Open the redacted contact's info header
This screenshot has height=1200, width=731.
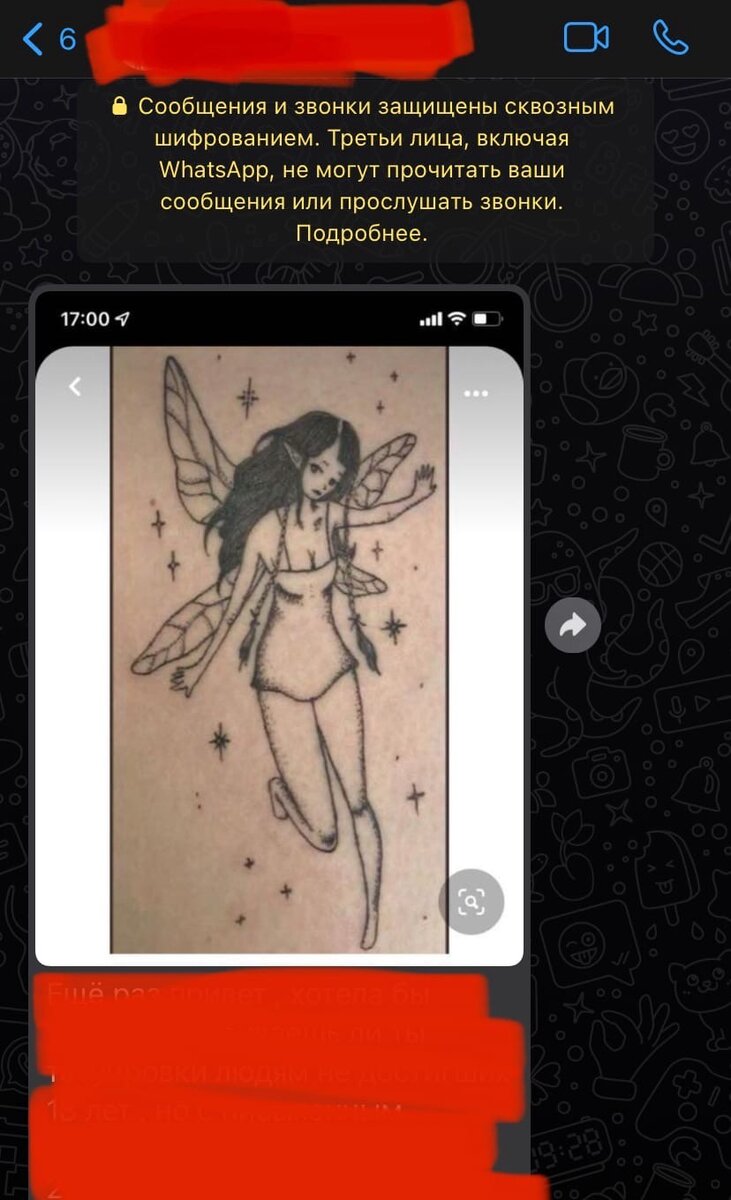tap(280, 39)
